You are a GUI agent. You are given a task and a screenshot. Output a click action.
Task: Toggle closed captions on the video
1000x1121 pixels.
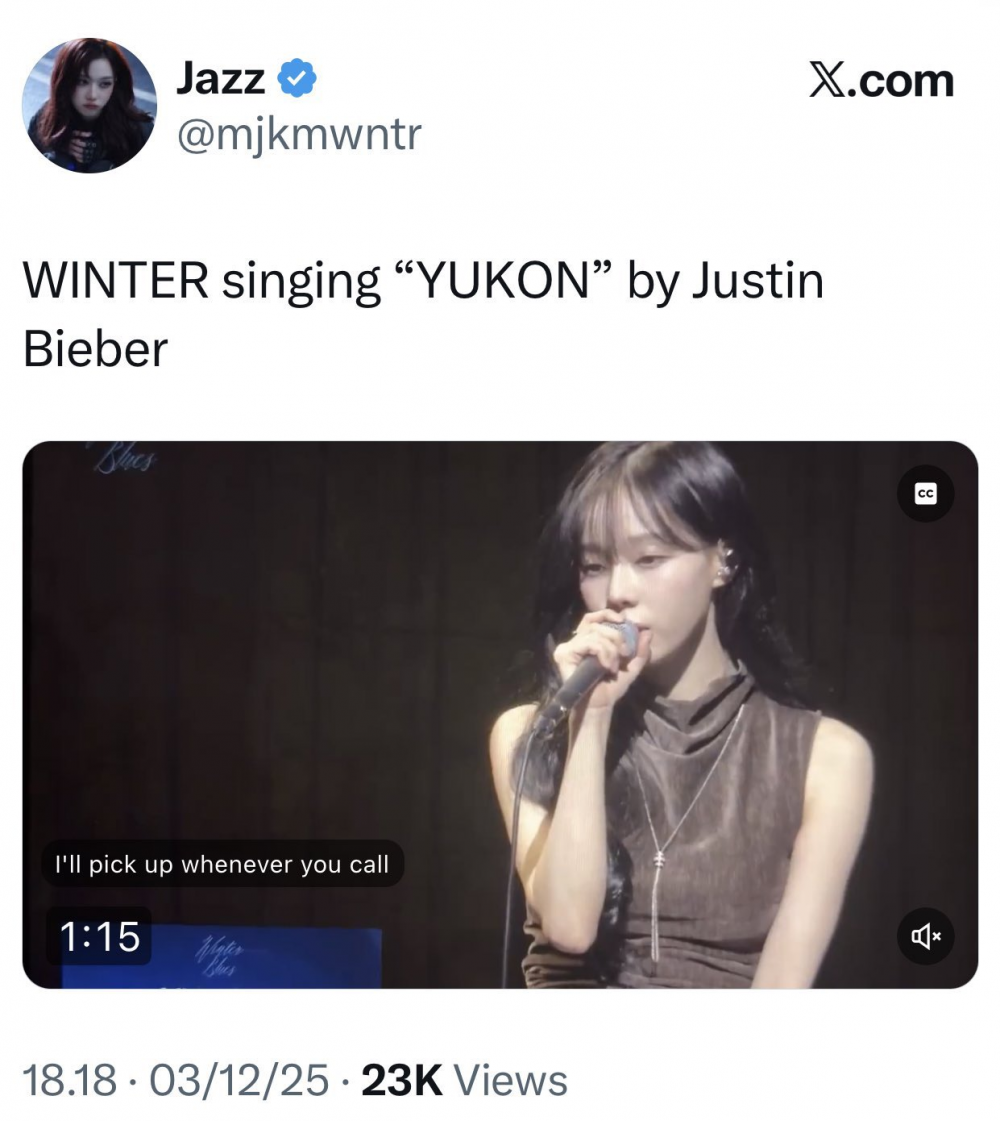click(x=925, y=494)
